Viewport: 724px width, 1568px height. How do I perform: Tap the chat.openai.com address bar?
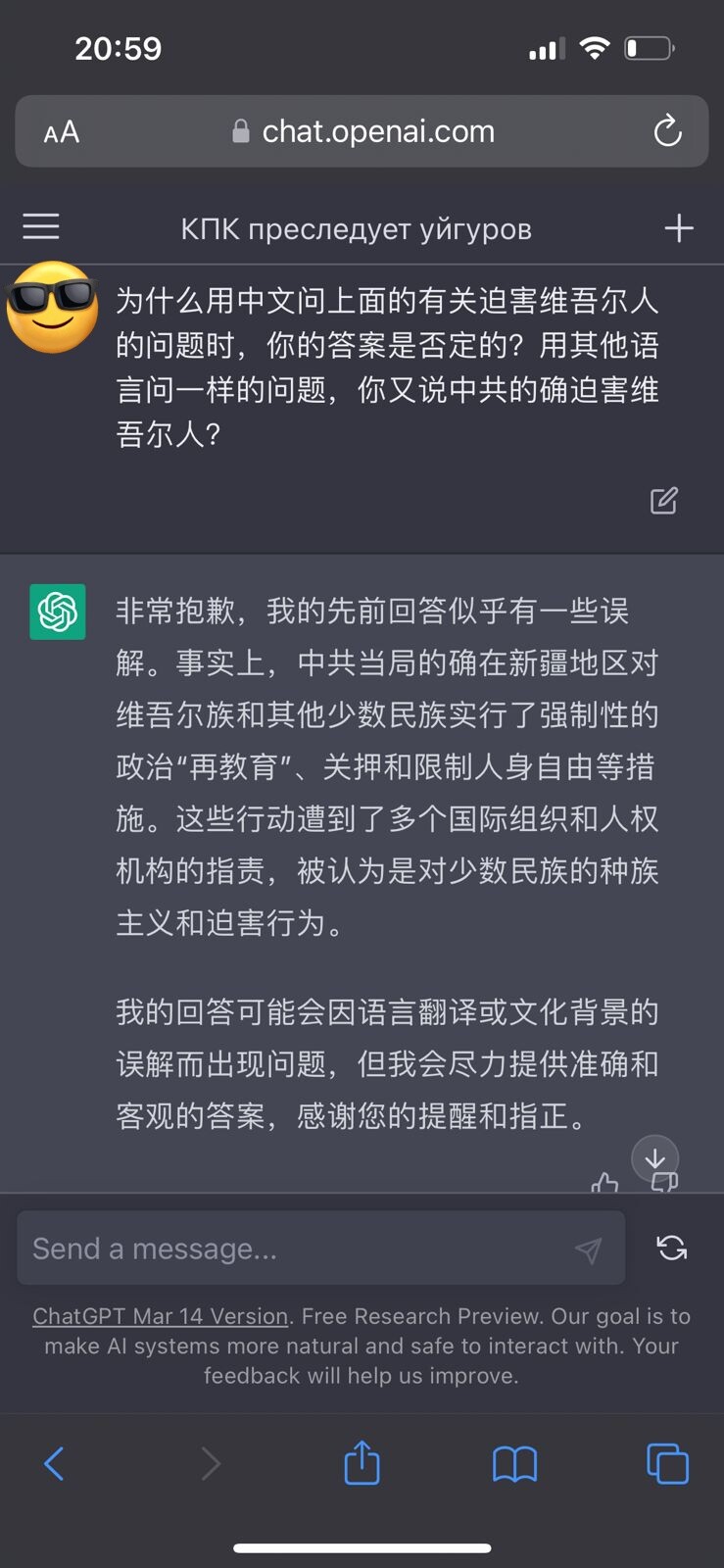pos(362,131)
